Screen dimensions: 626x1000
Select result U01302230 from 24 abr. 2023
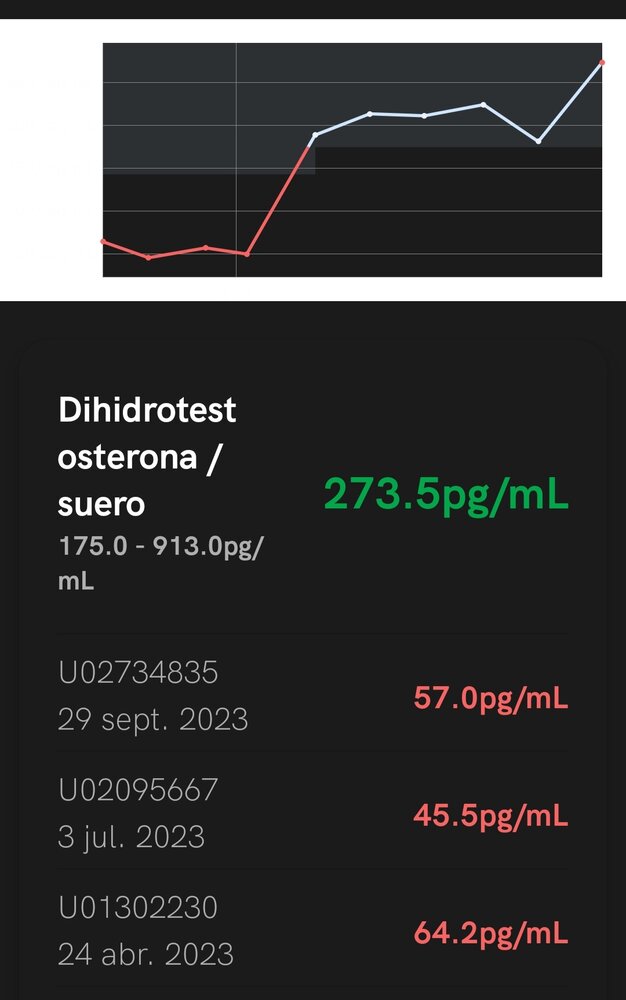[x=312, y=930]
